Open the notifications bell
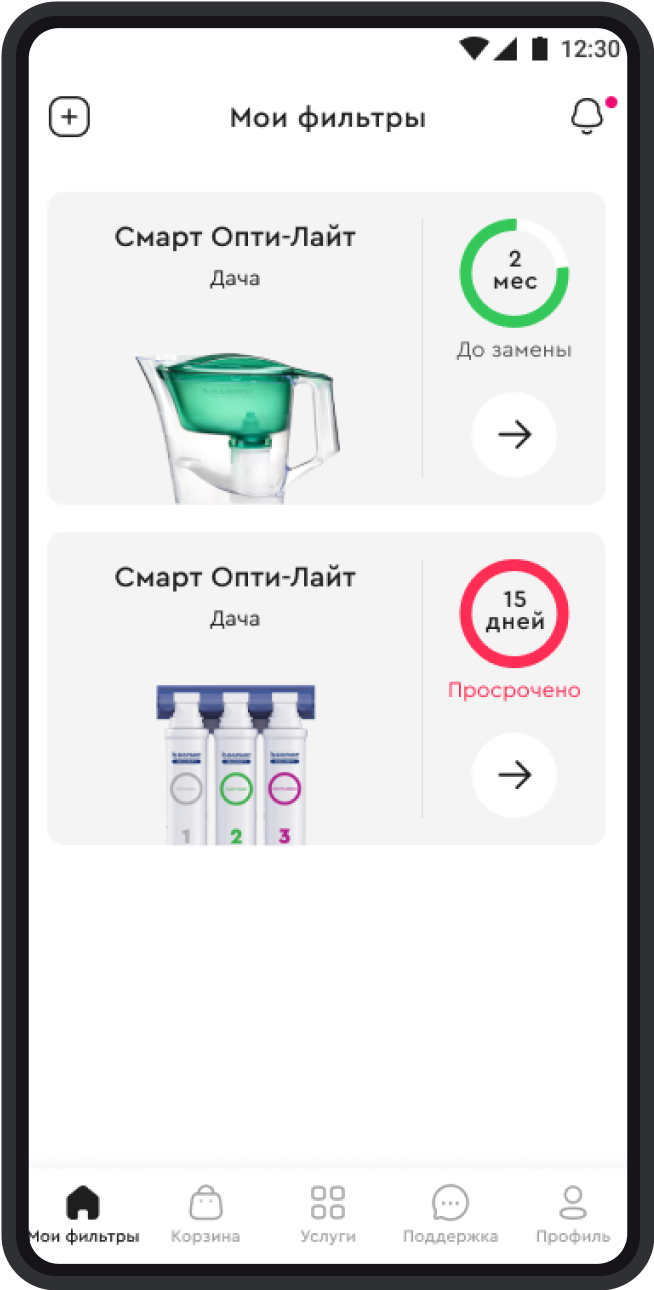The height and width of the screenshot is (1290, 654). [x=588, y=117]
